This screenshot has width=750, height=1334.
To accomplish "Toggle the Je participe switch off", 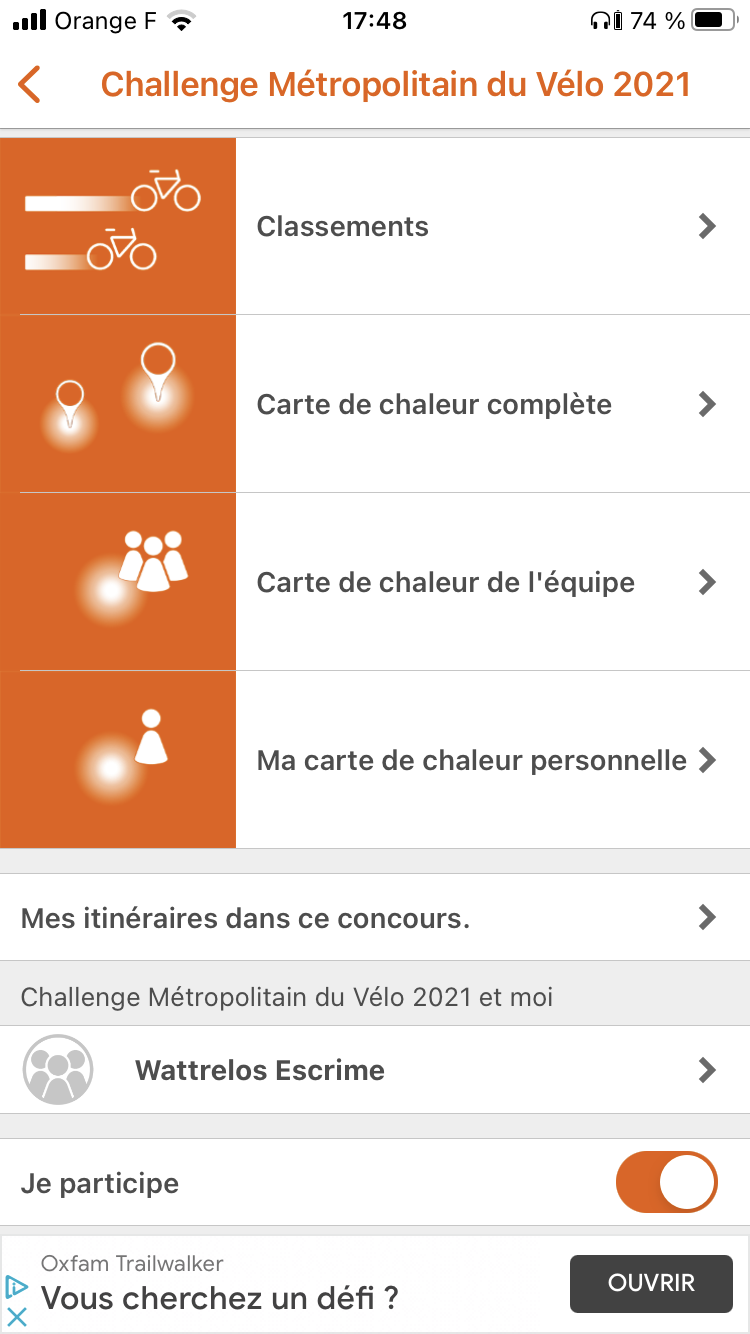I will tap(667, 1183).
